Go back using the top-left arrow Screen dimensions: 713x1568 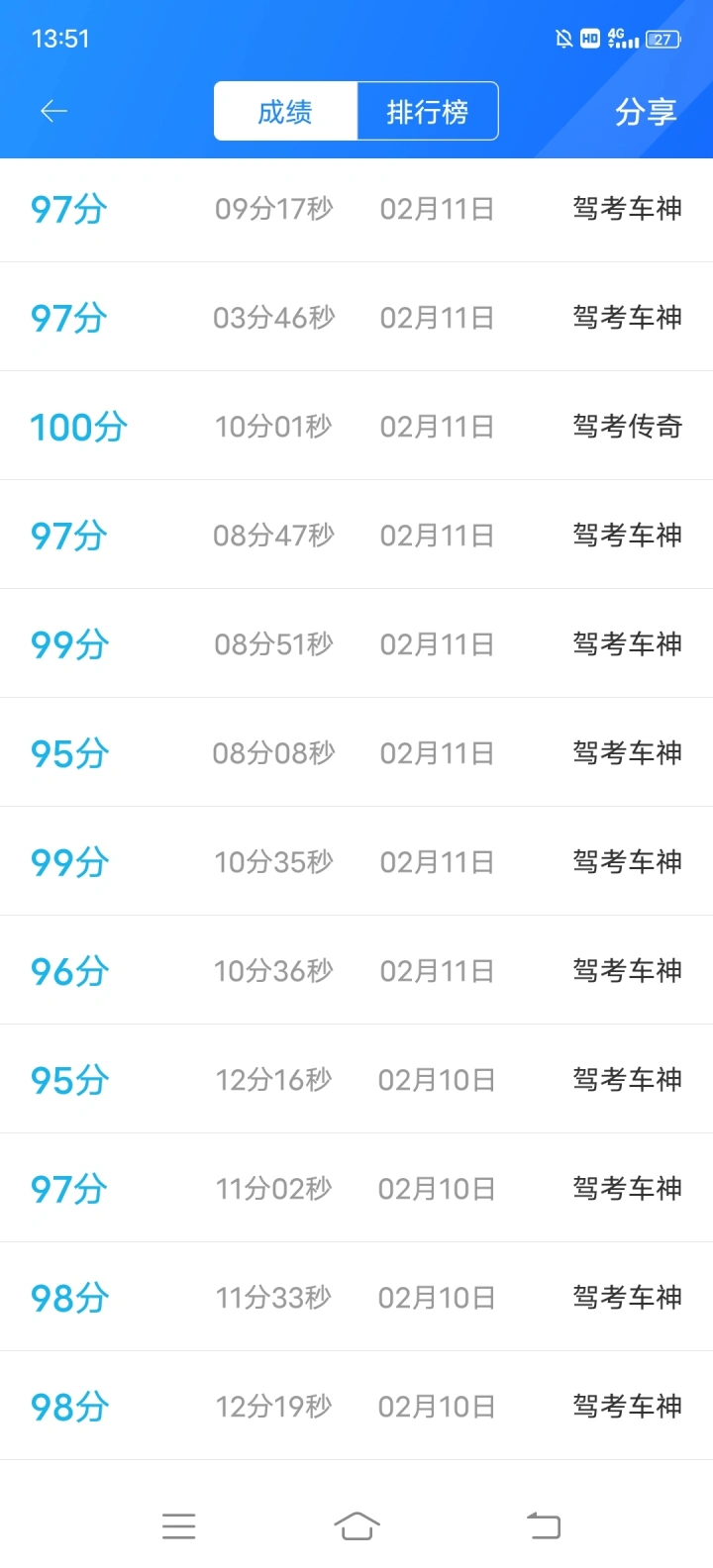(x=53, y=112)
